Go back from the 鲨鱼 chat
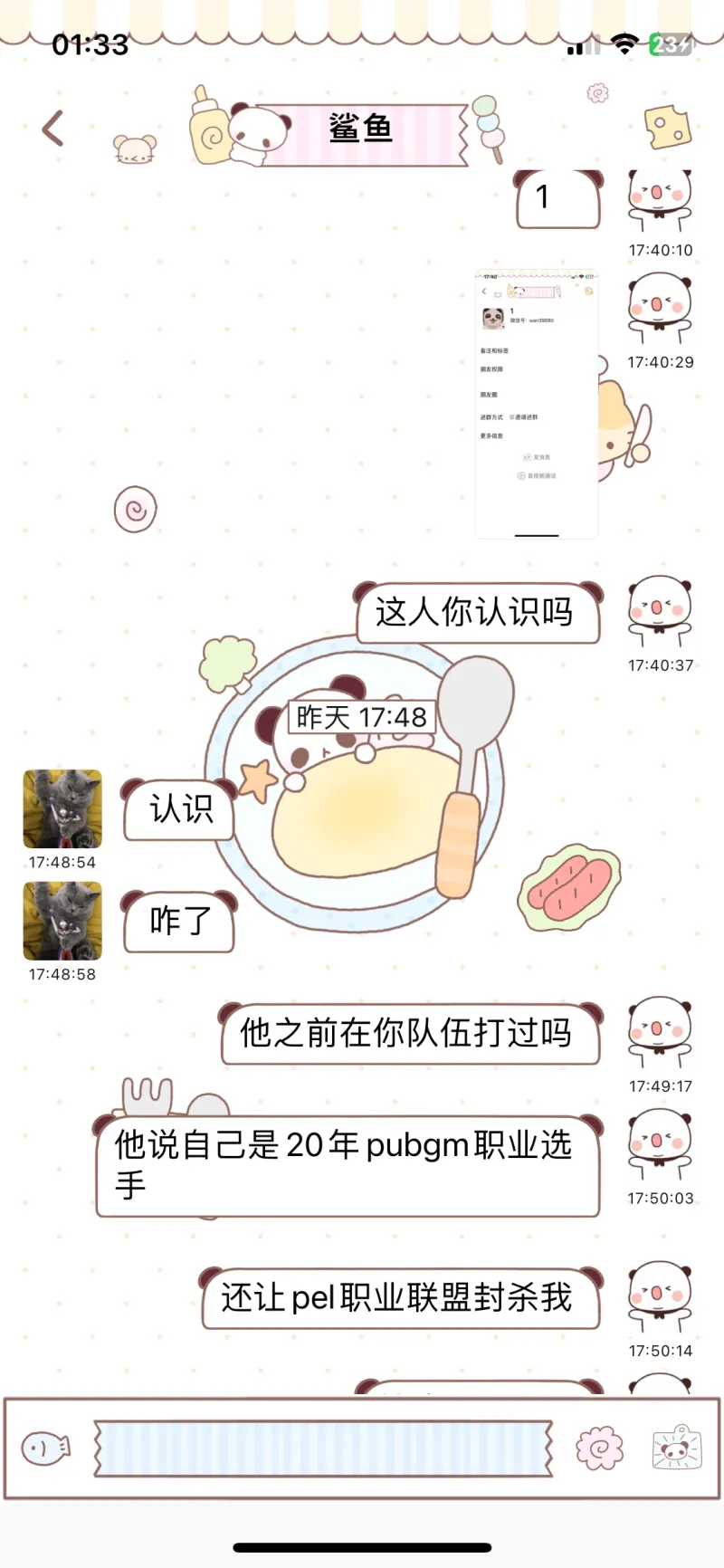Screen dimensions: 724x1568 53,129
